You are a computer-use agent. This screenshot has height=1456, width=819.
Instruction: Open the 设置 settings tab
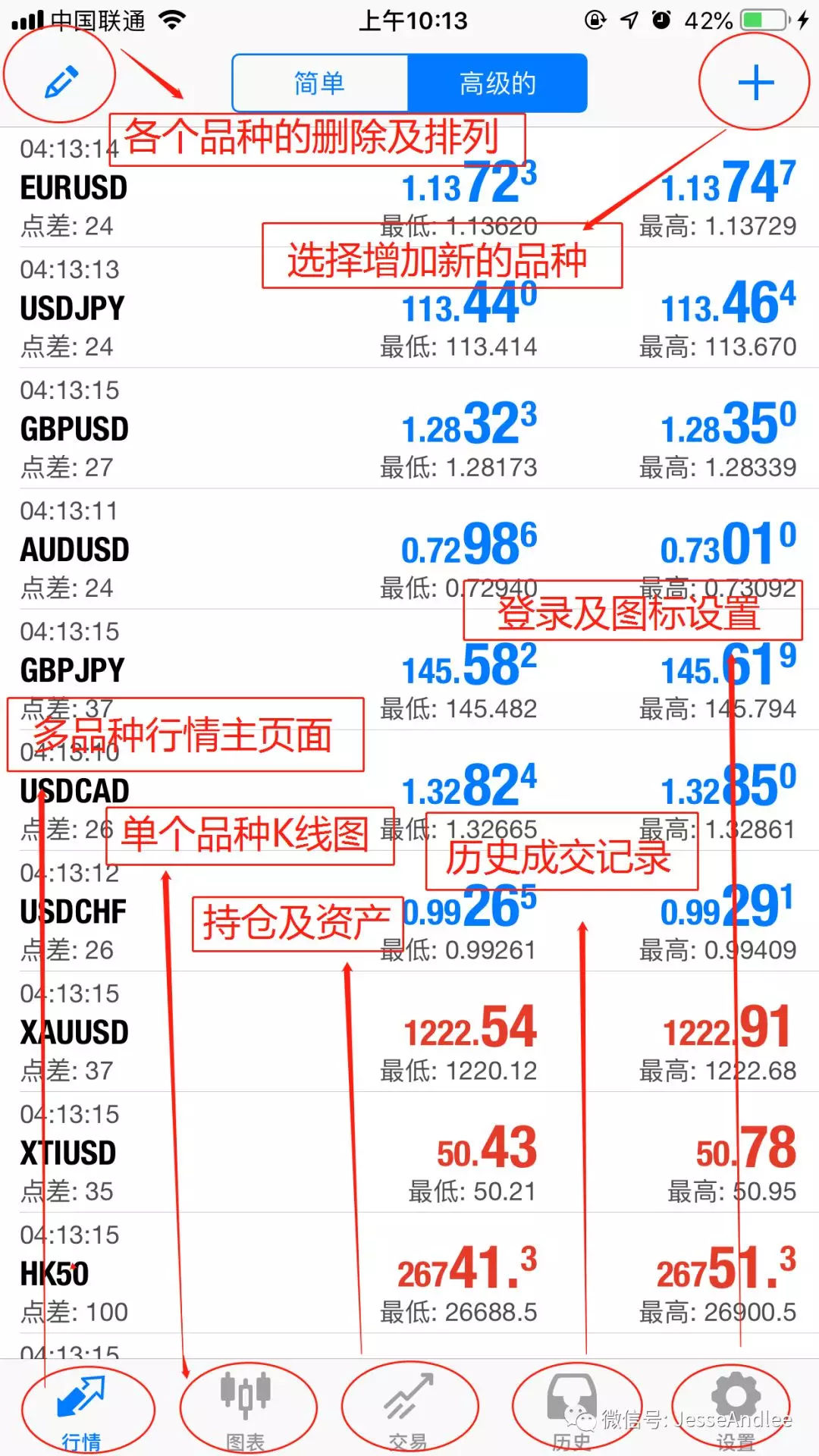pyautogui.click(x=736, y=1410)
